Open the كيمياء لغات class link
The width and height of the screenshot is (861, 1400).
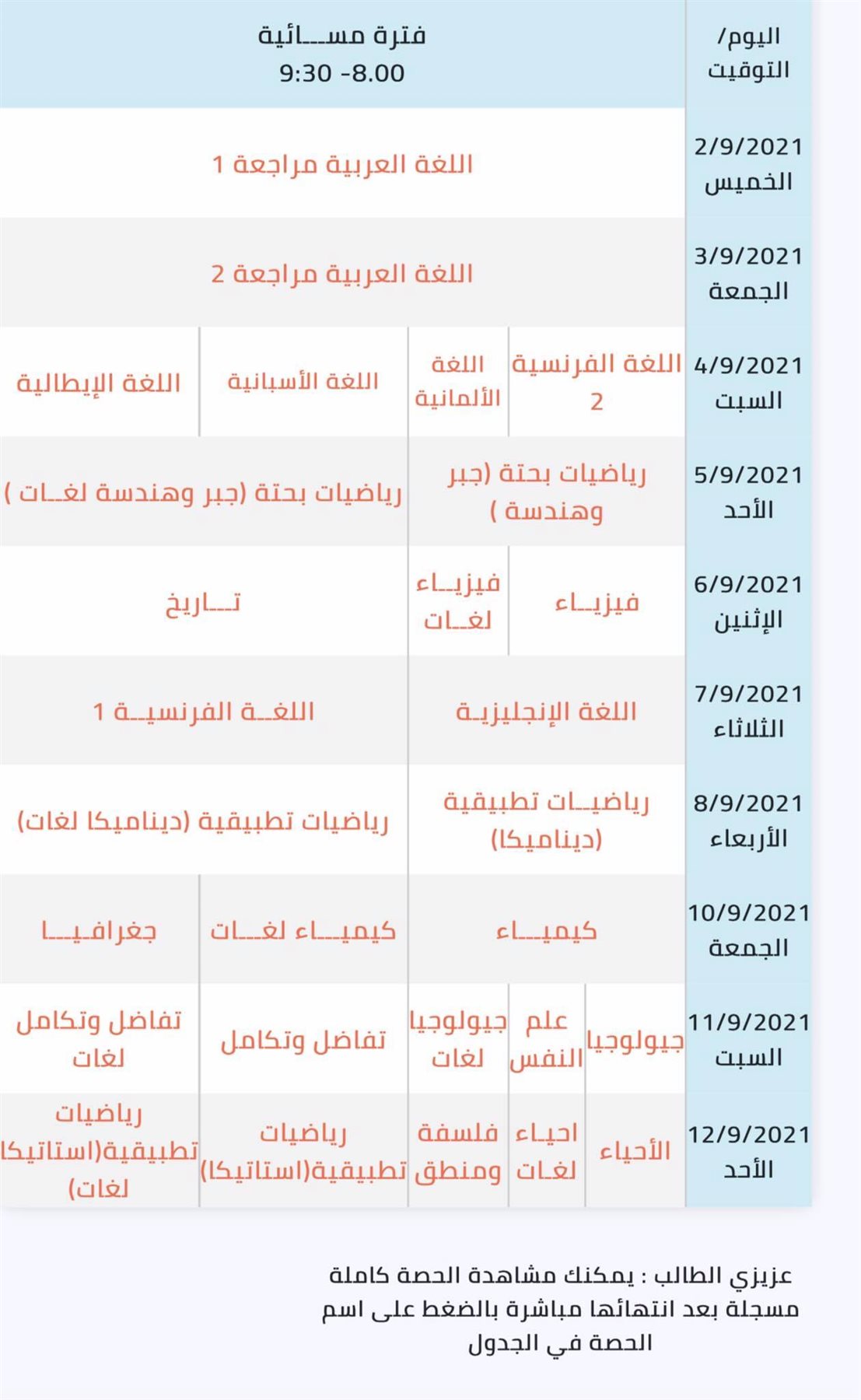(303, 931)
